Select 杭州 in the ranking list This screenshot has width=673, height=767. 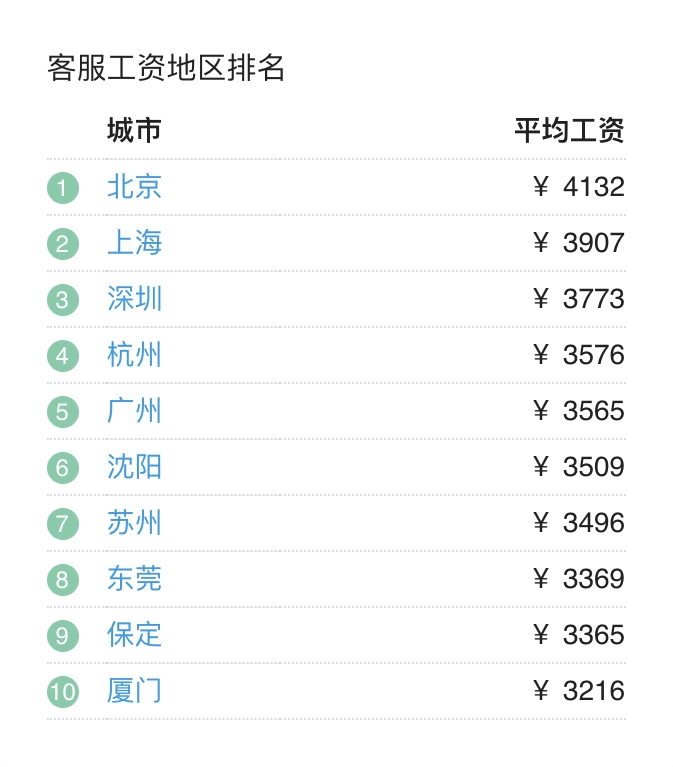[134, 355]
